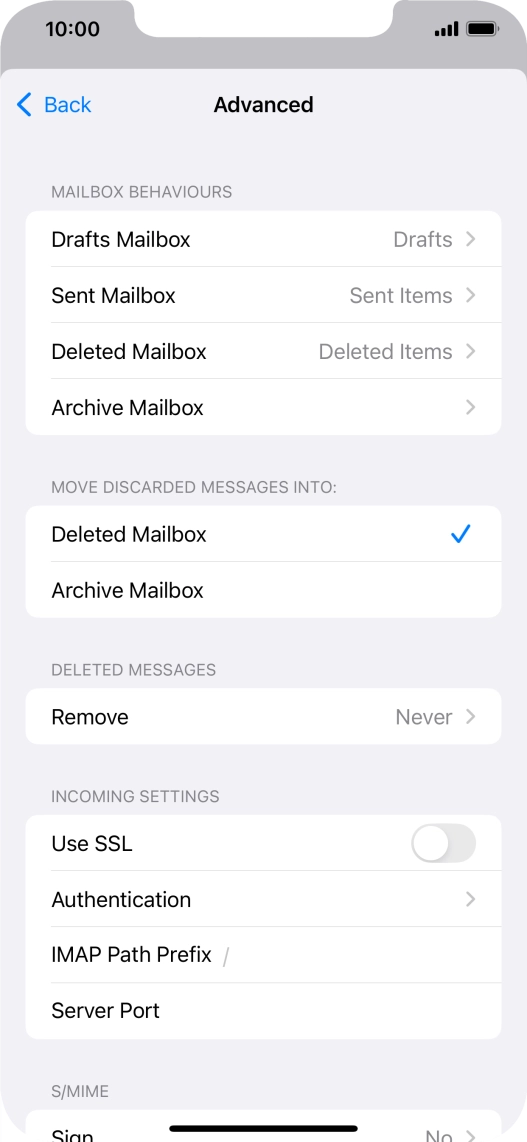Open the Archive Mailbox behaviour row with the chevron

[264, 408]
